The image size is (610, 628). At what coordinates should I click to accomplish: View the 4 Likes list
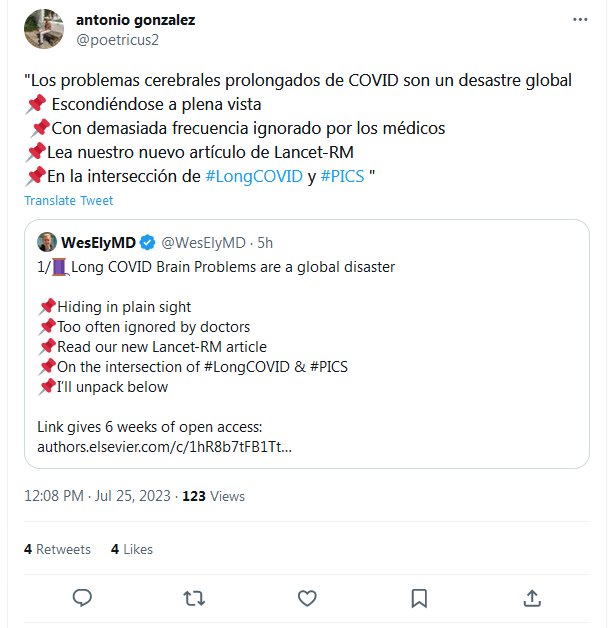pos(131,549)
